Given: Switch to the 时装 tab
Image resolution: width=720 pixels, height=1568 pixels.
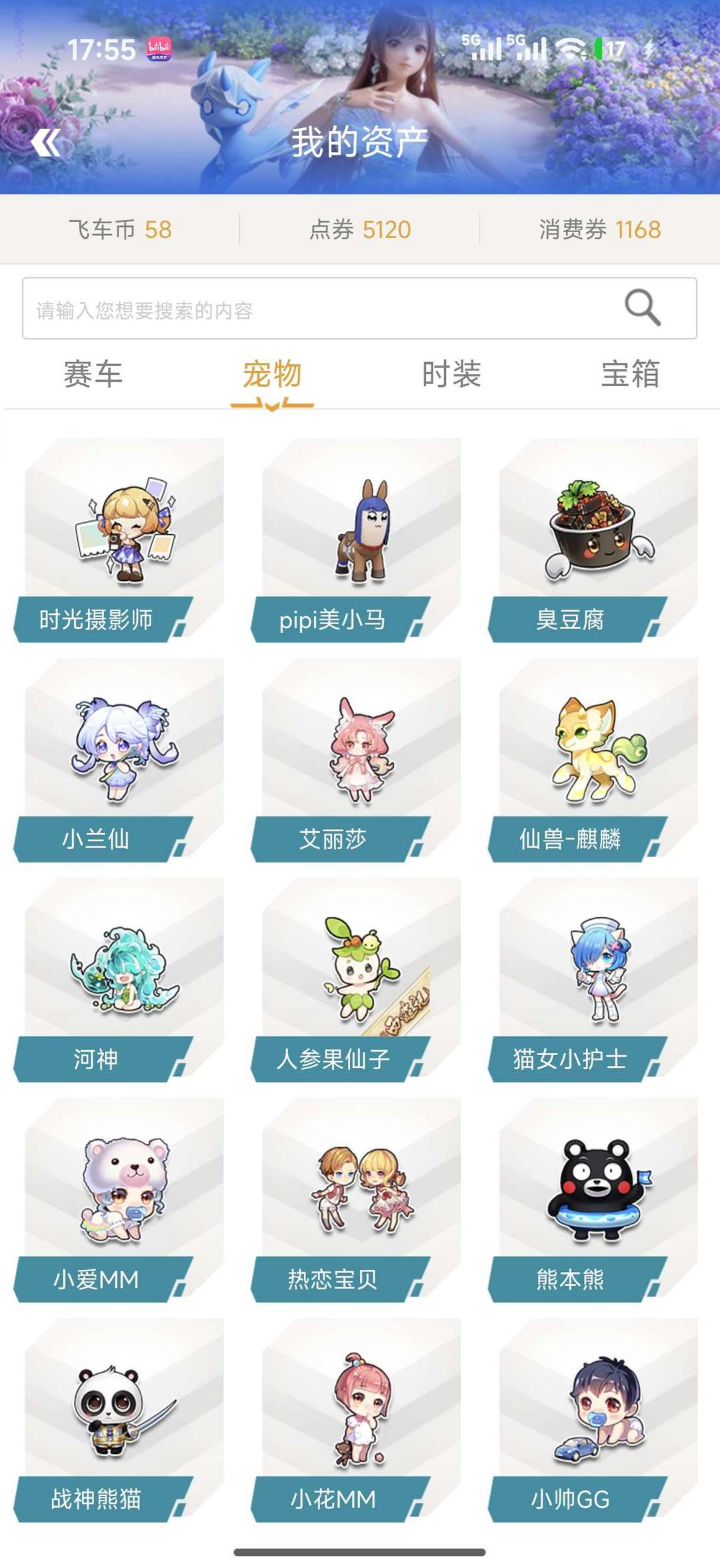Looking at the screenshot, I should point(451,374).
